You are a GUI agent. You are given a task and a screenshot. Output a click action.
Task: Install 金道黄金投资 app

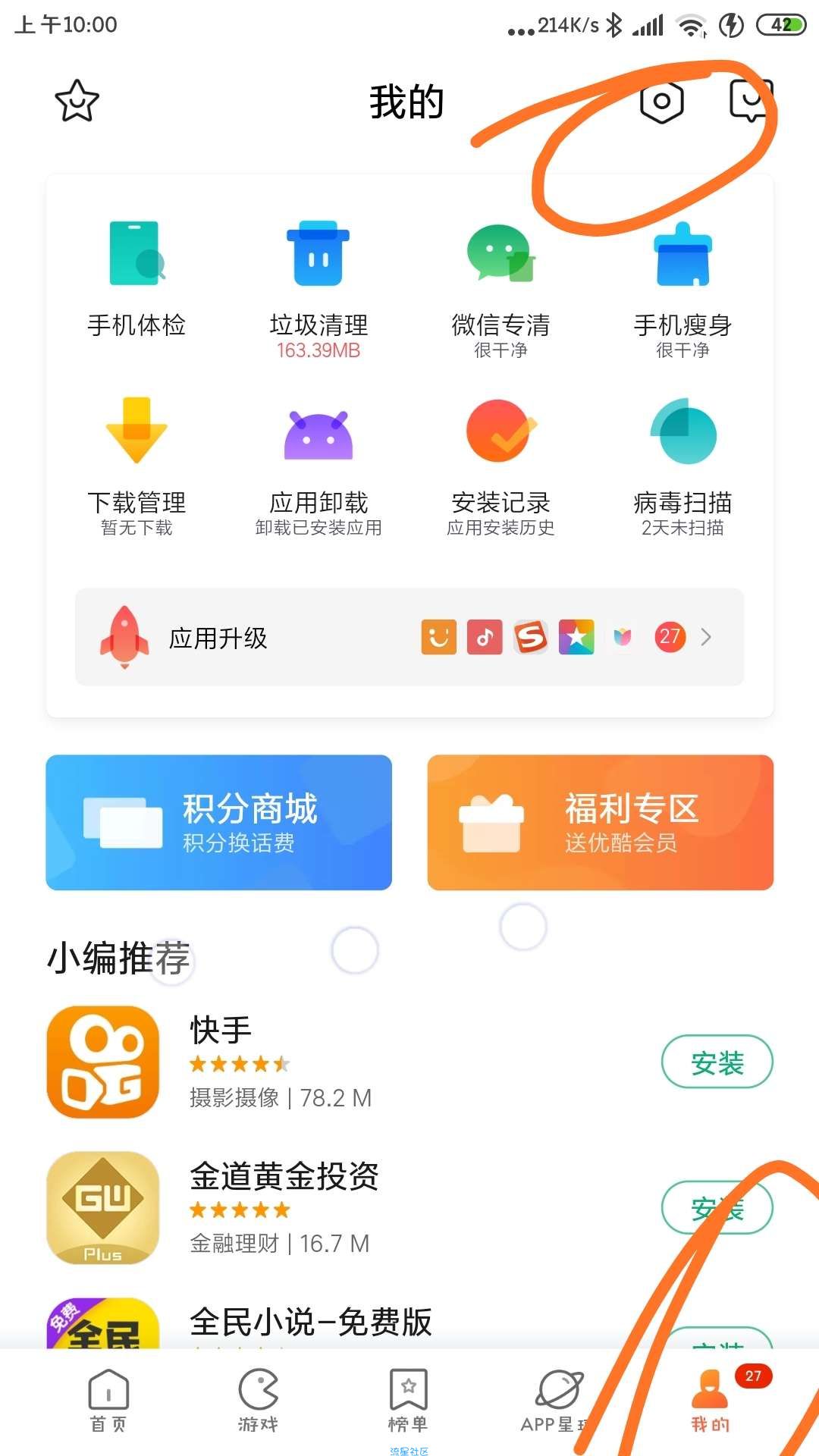coord(717,1208)
